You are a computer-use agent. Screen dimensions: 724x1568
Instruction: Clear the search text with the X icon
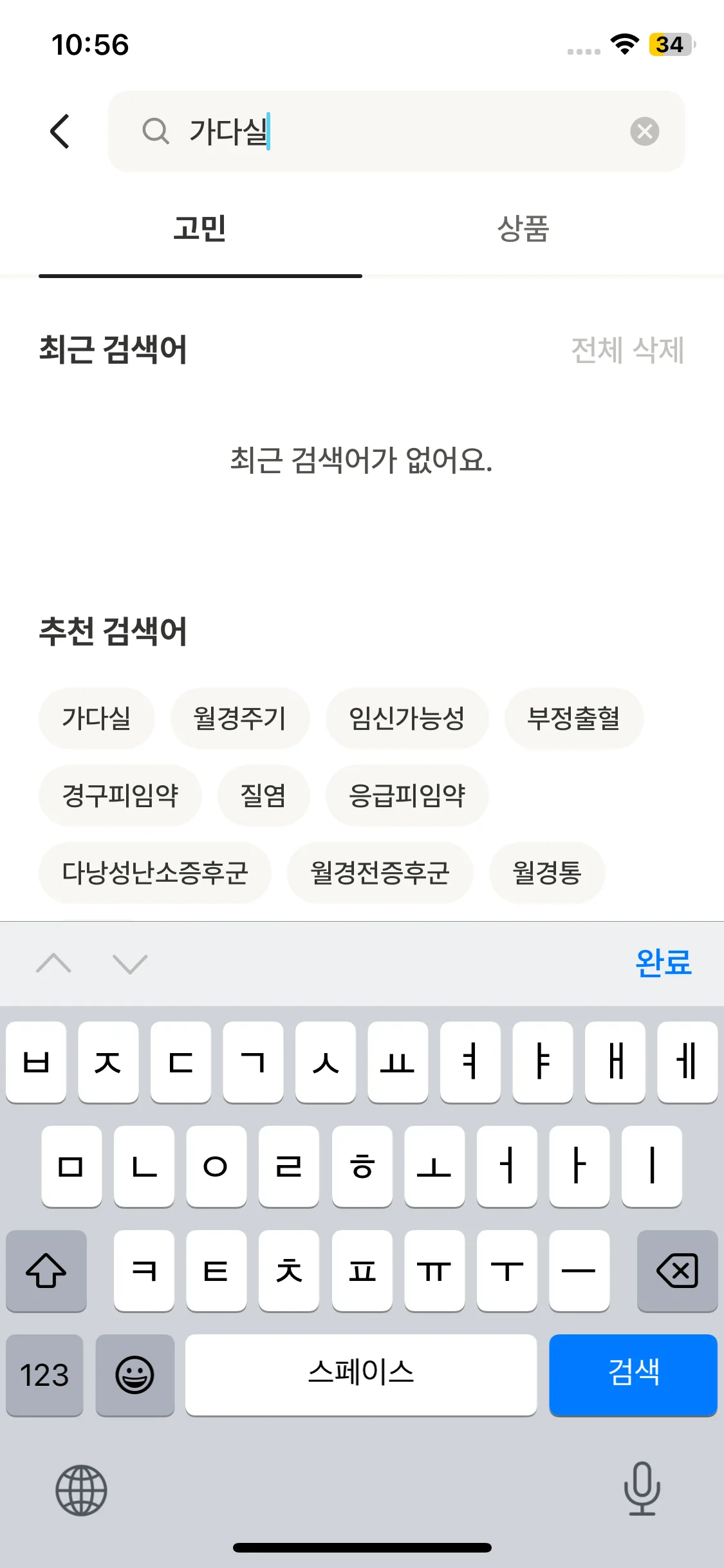click(644, 131)
